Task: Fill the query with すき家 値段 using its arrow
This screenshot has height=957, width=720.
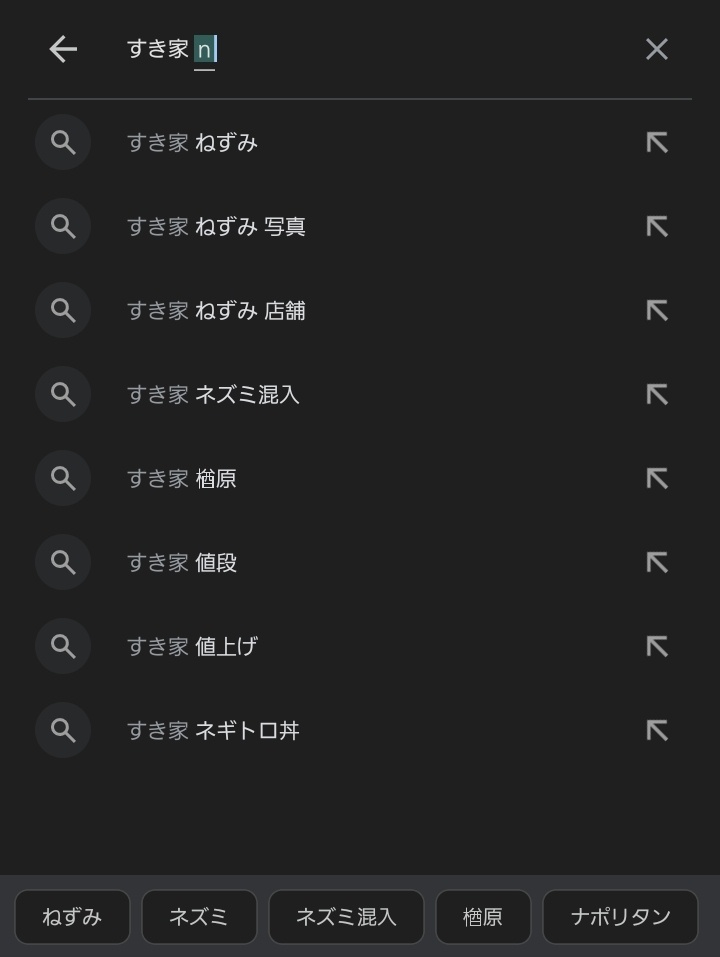Action: (x=656, y=563)
